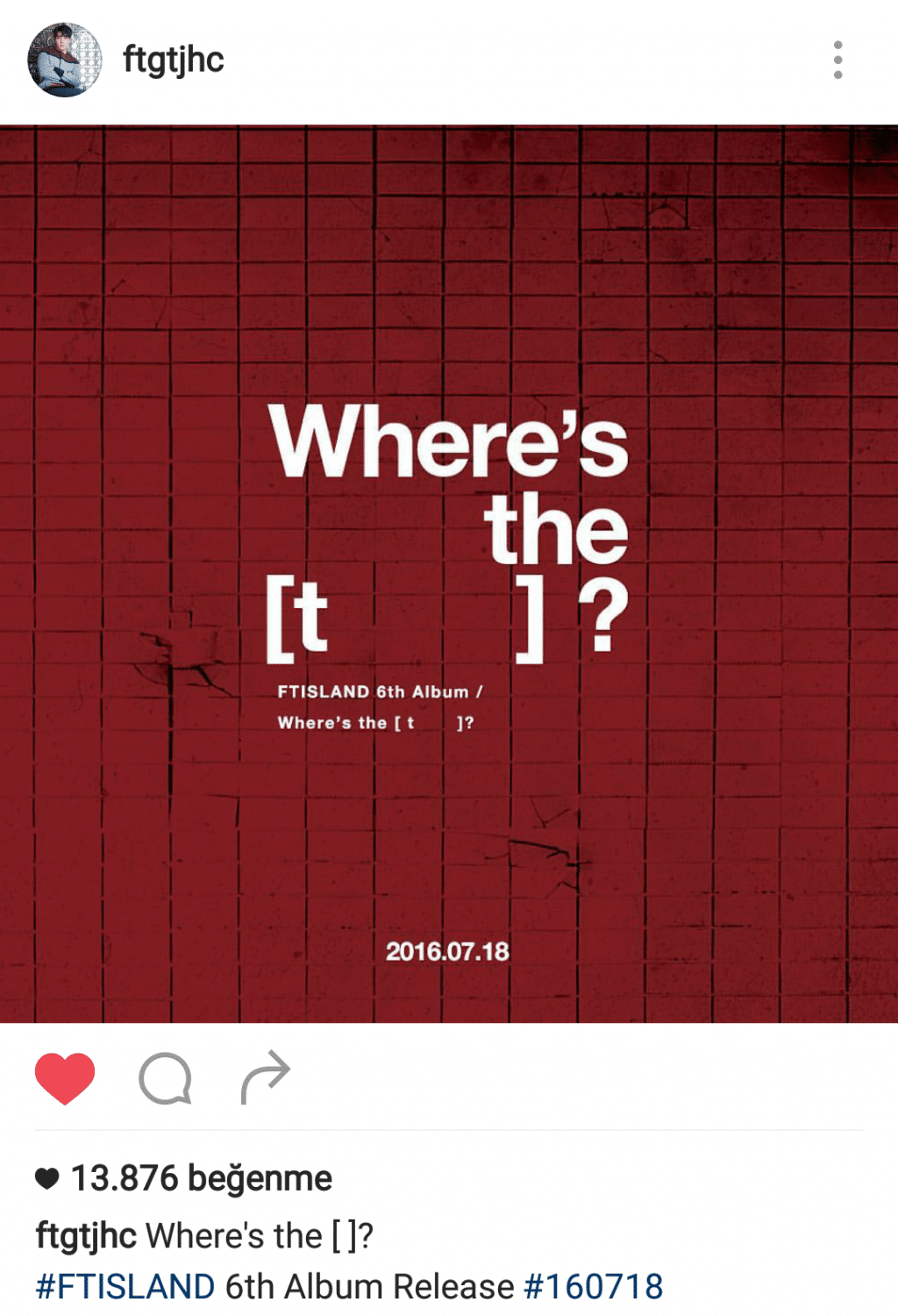Open ftgtjhc's profile picture

pos(65,60)
